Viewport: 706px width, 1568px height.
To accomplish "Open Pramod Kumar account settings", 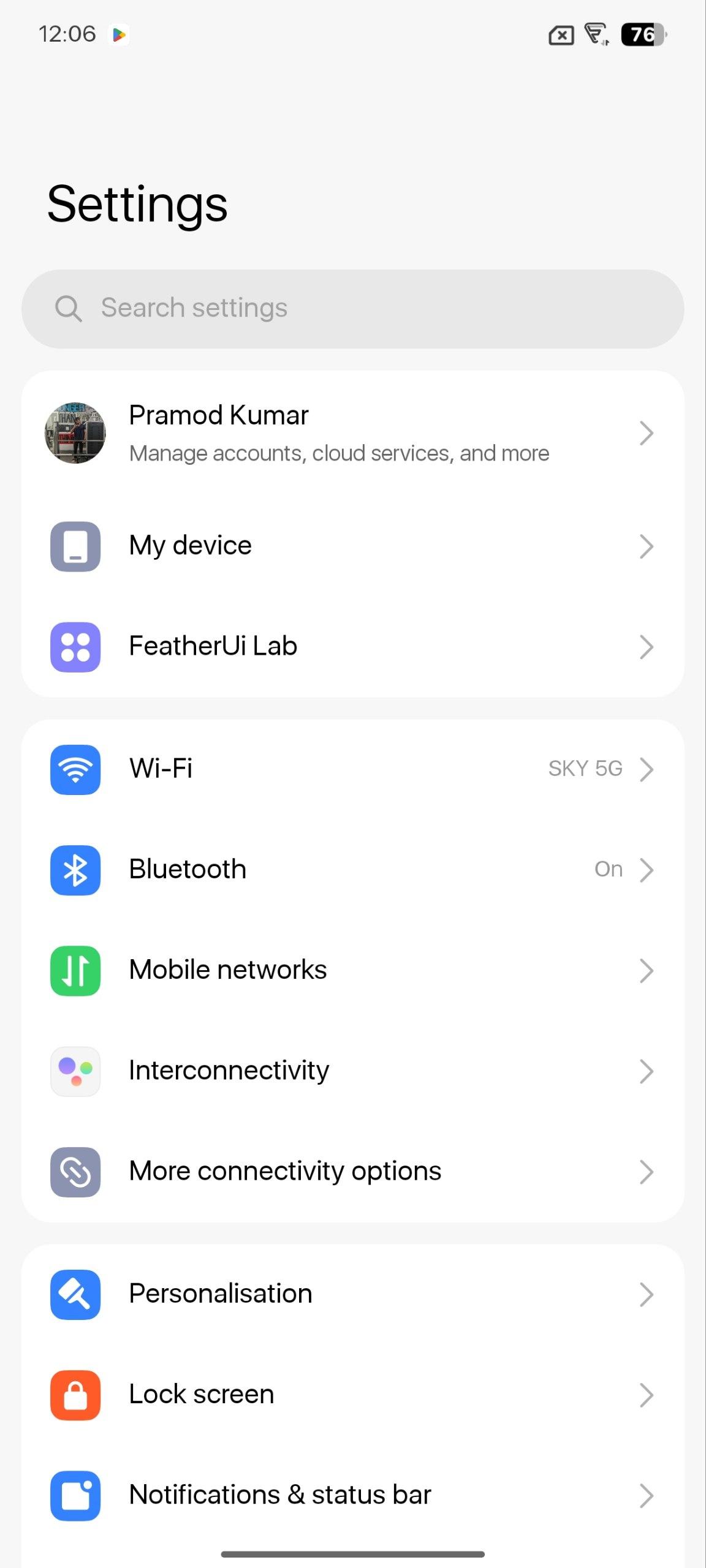I will pos(353,434).
